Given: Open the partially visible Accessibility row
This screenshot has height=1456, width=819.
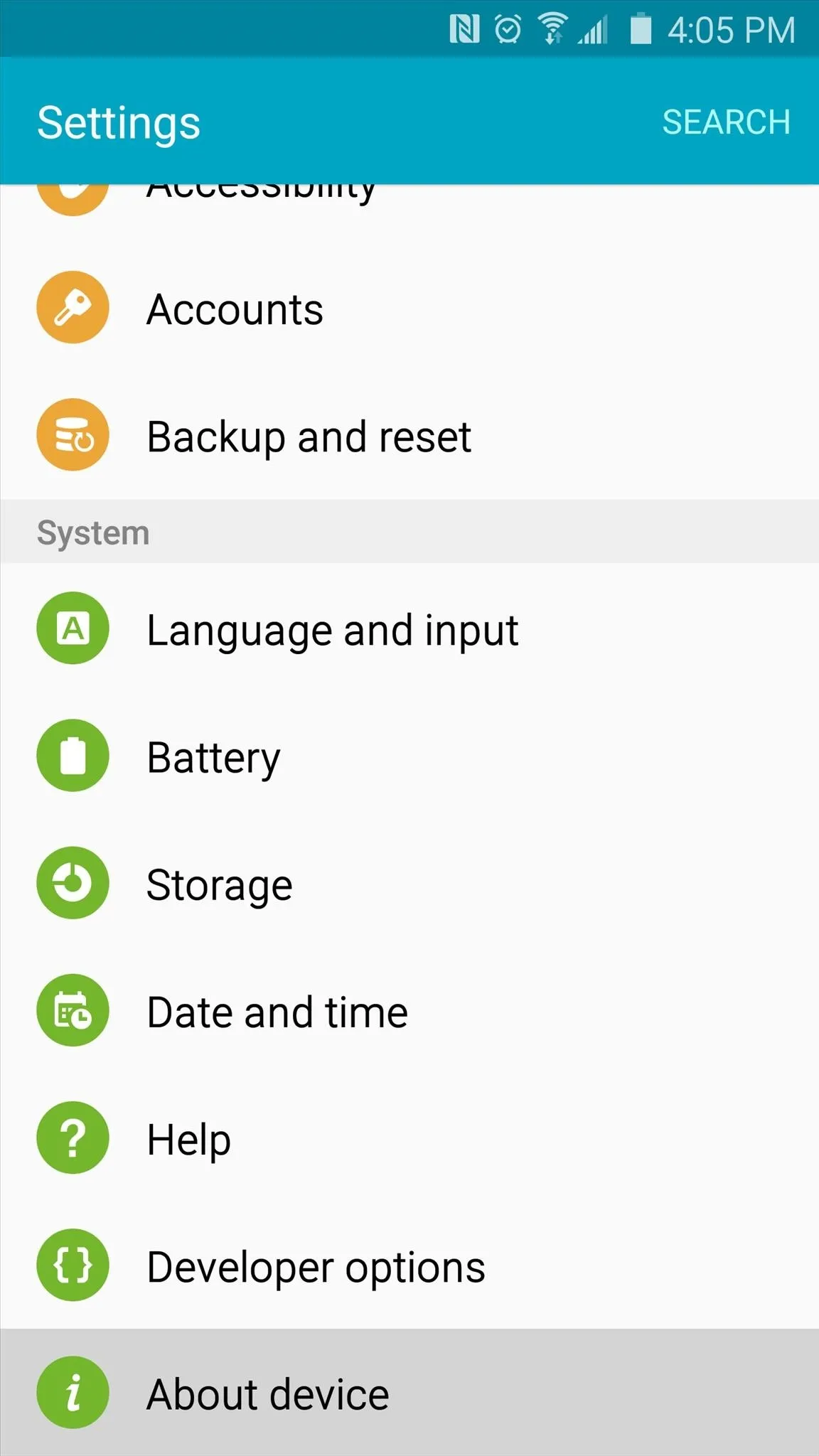Looking at the screenshot, I should tap(409, 213).
